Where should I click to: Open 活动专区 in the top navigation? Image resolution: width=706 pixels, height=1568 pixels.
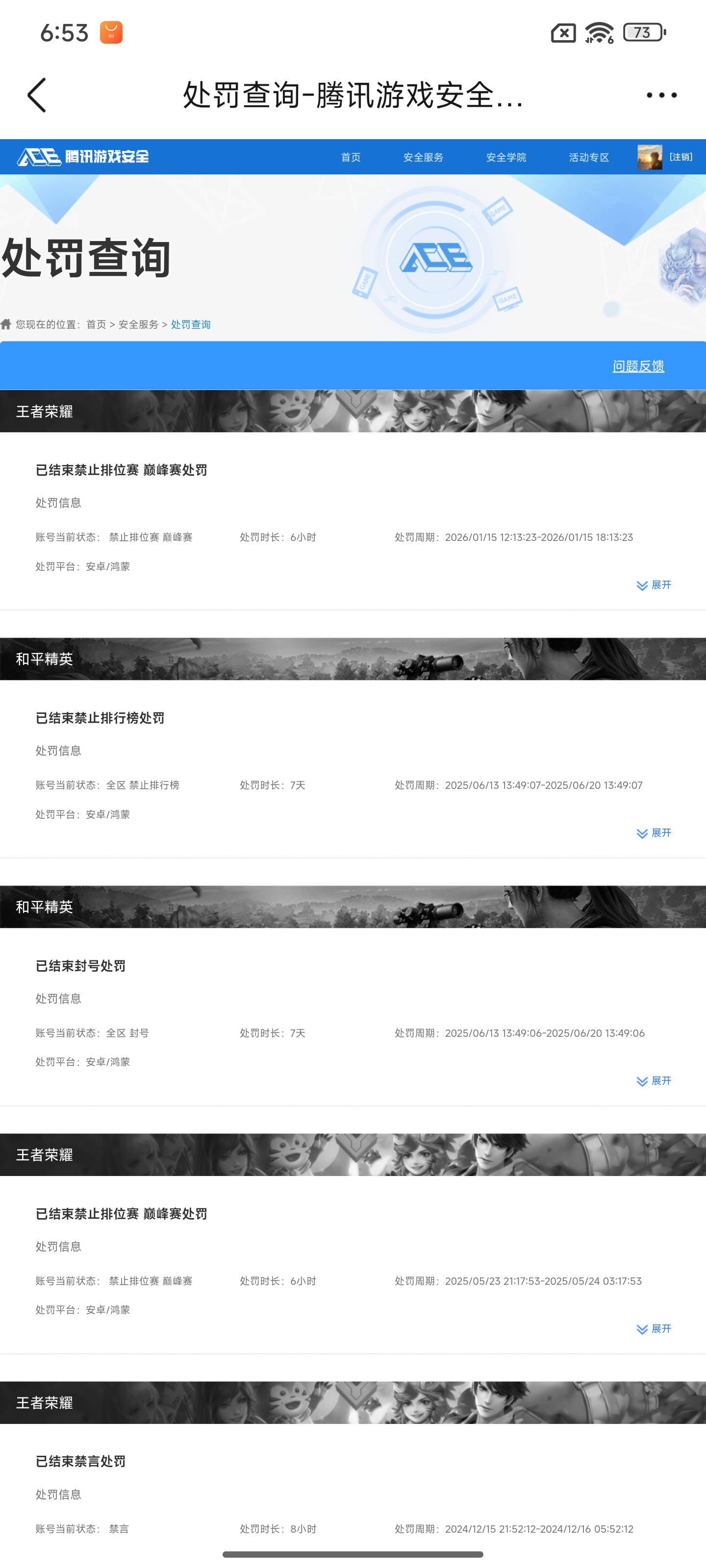coord(588,157)
